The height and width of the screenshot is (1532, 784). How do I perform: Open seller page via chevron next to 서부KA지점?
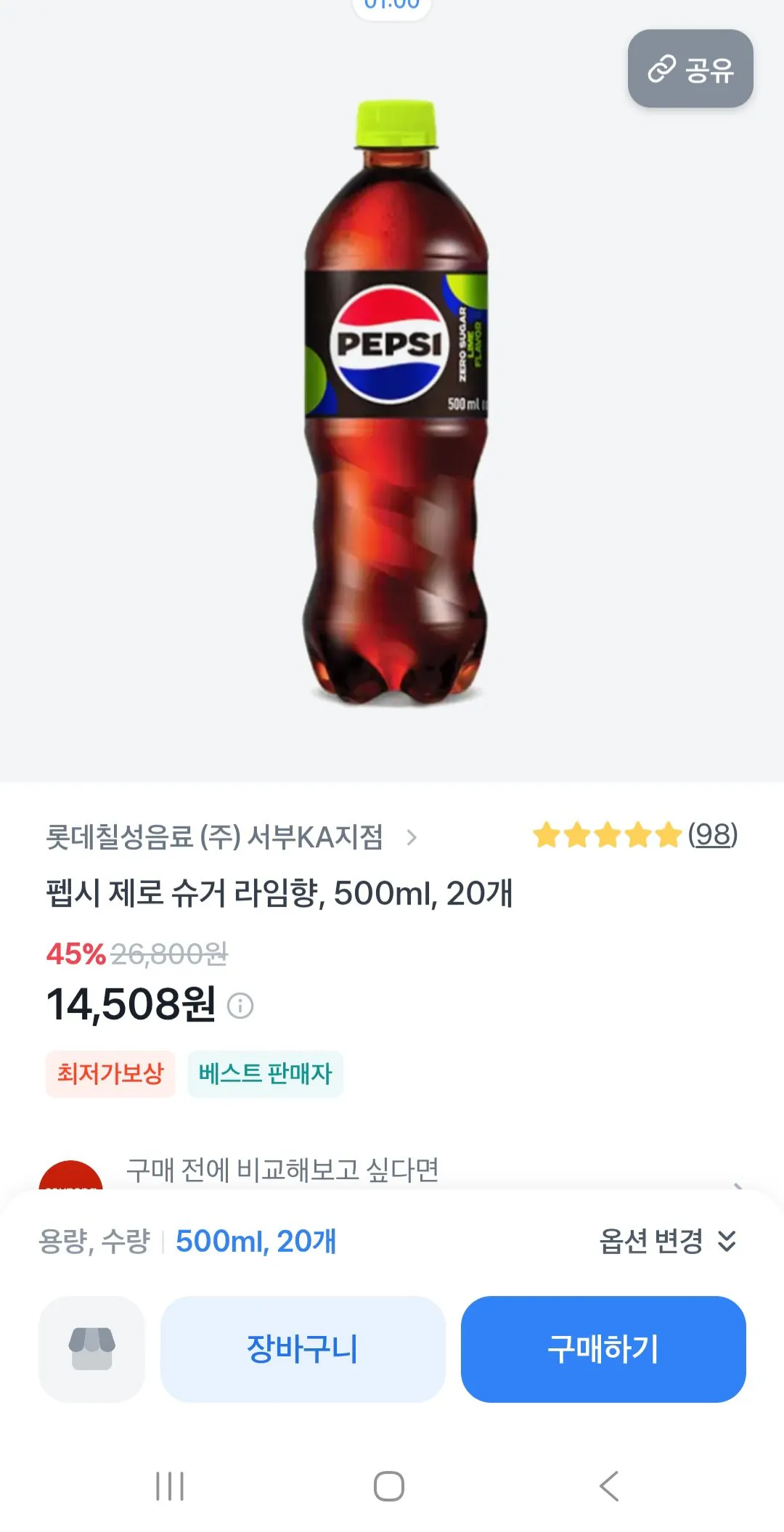pos(412,836)
